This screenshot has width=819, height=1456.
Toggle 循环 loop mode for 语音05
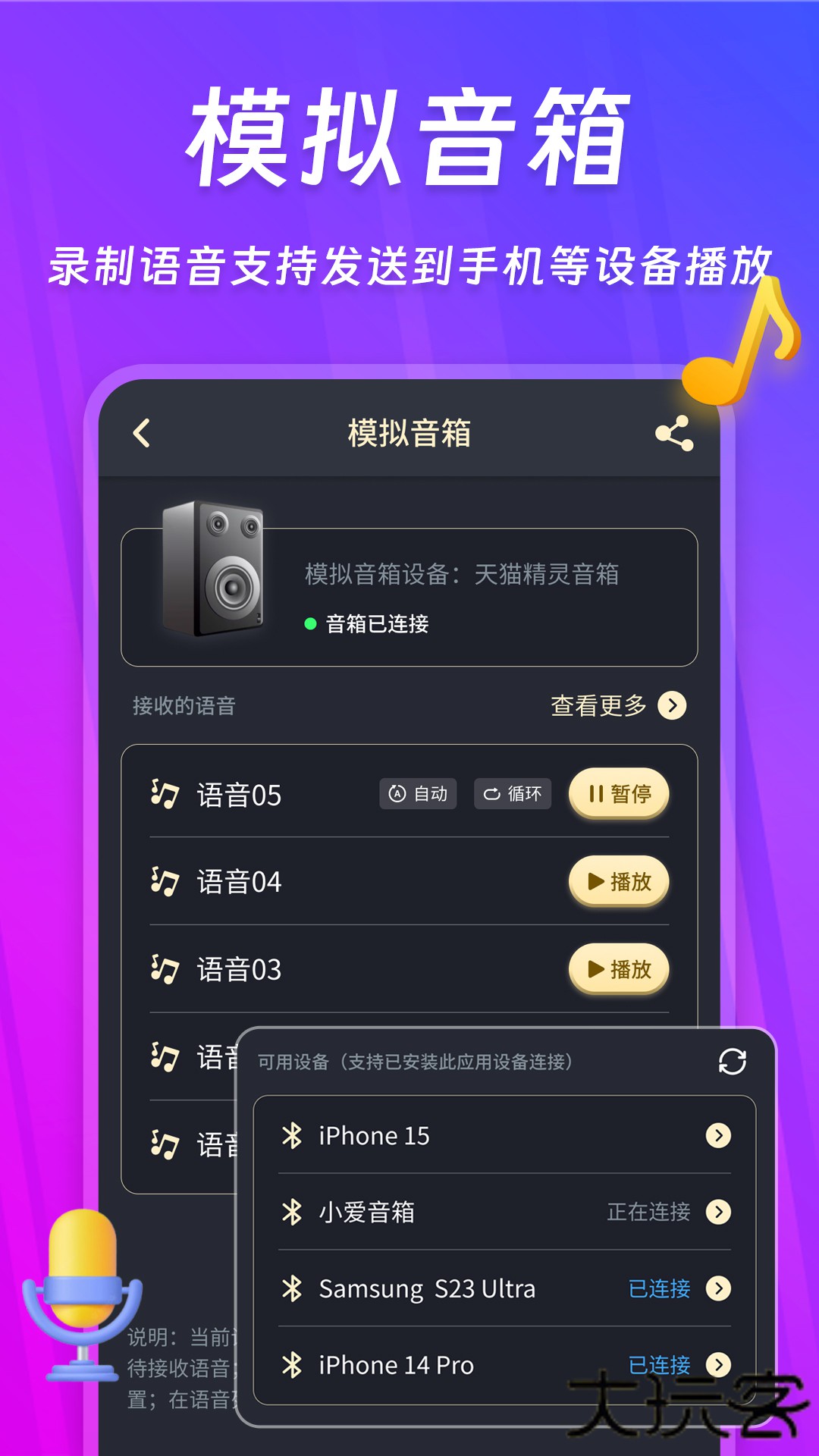click(x=512, y=795)
